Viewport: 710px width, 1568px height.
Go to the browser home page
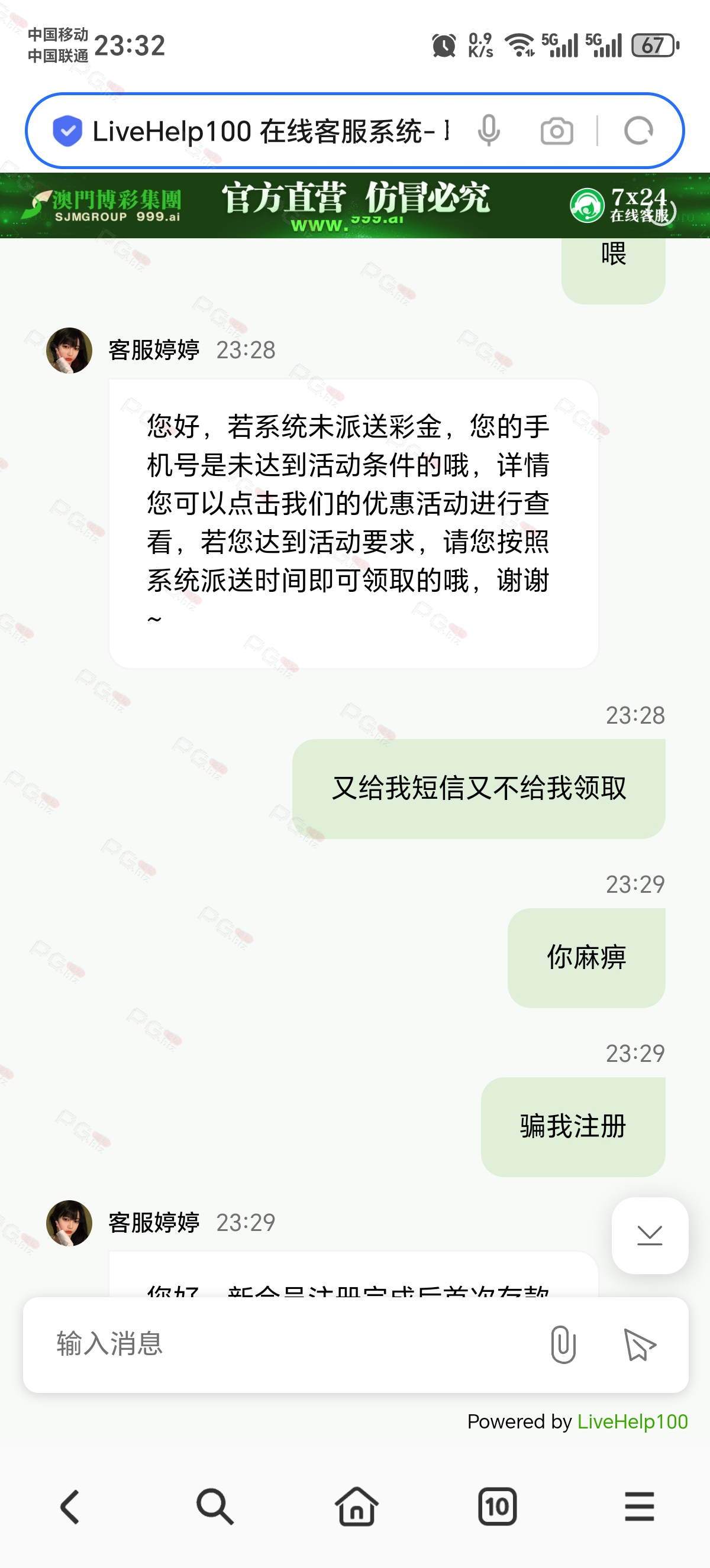click(x=356, y=1507)
